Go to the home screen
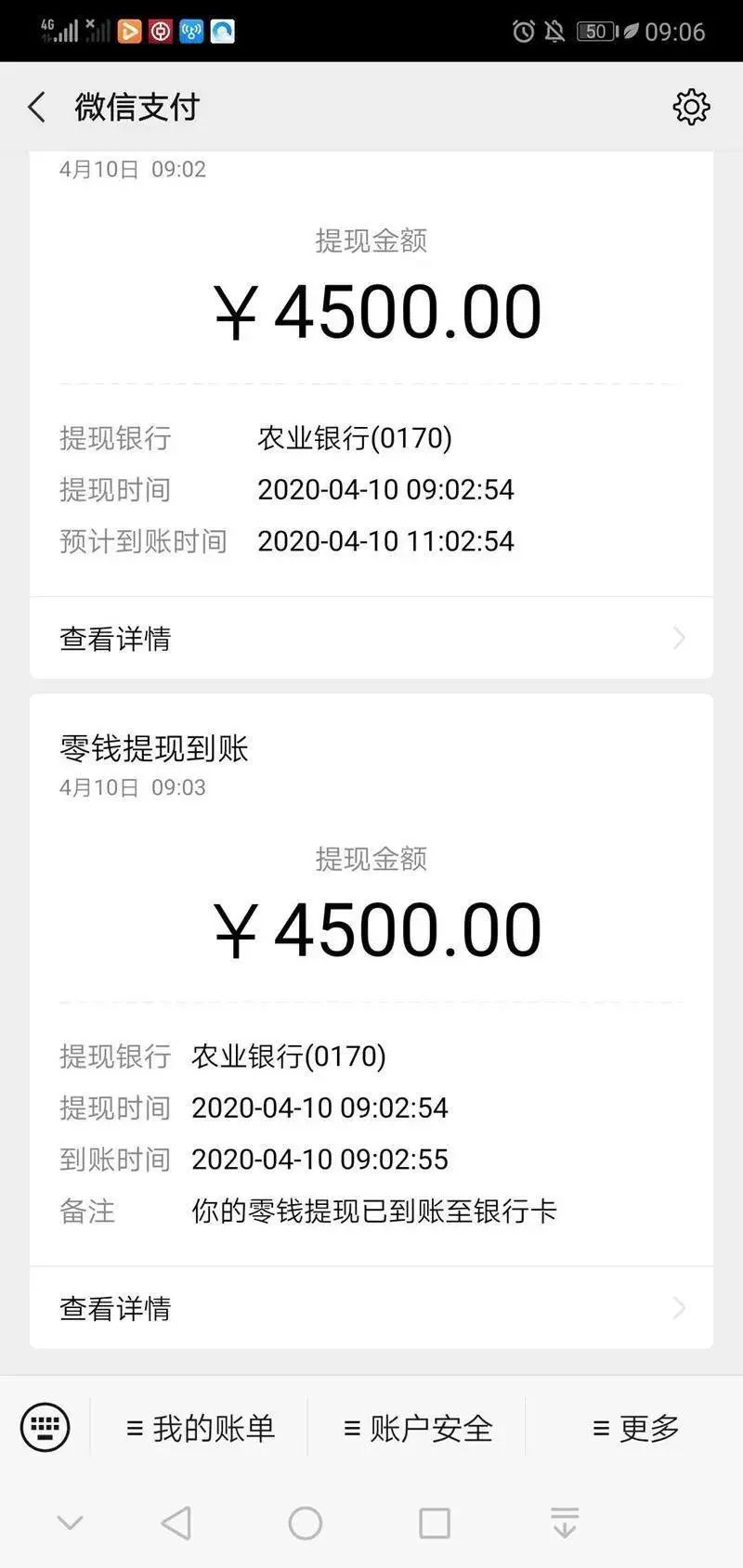743x1568 pixels. [x=306, y=1523]
